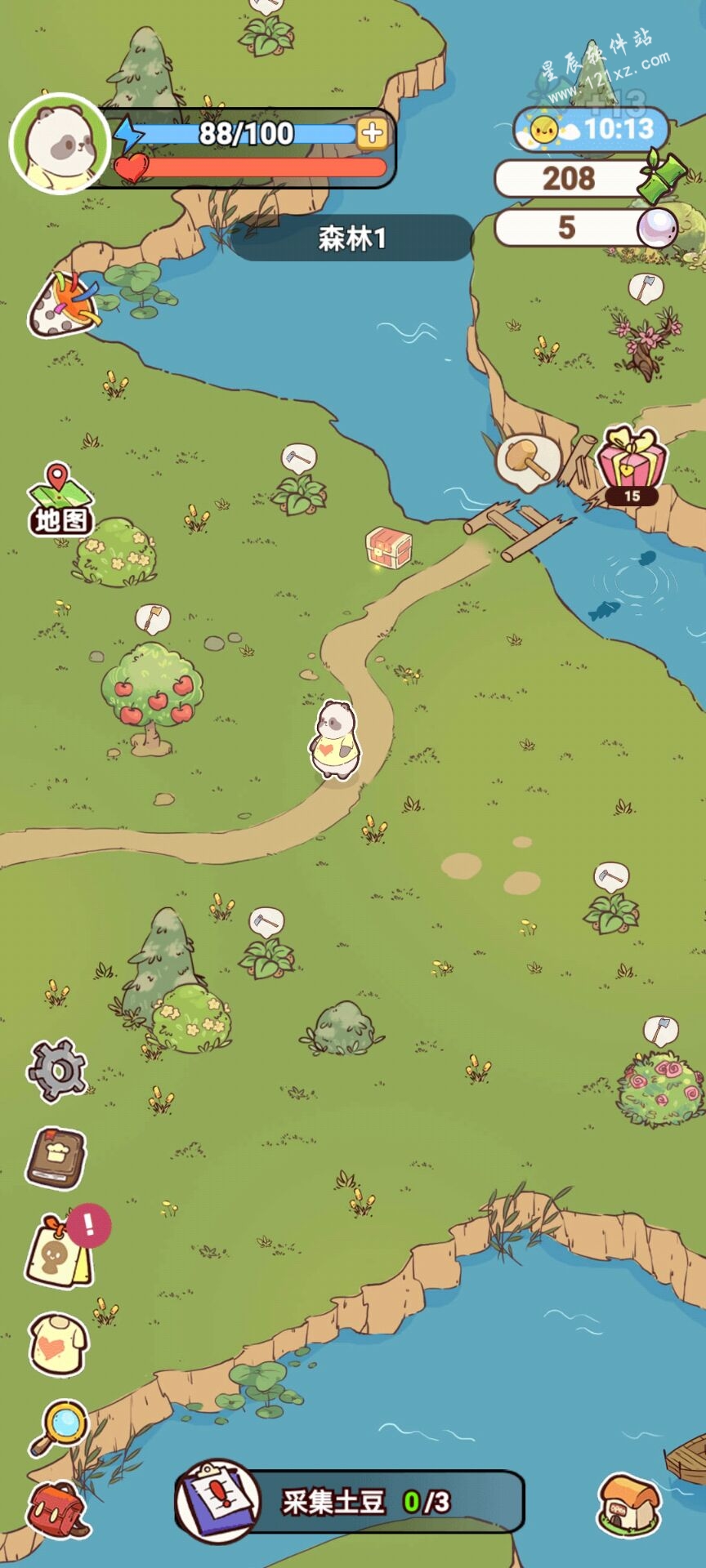This screenshot has width=706, height=1568.
Task: Add energy with the plus button
Action: pyautogui.click(x=372, y=133)
